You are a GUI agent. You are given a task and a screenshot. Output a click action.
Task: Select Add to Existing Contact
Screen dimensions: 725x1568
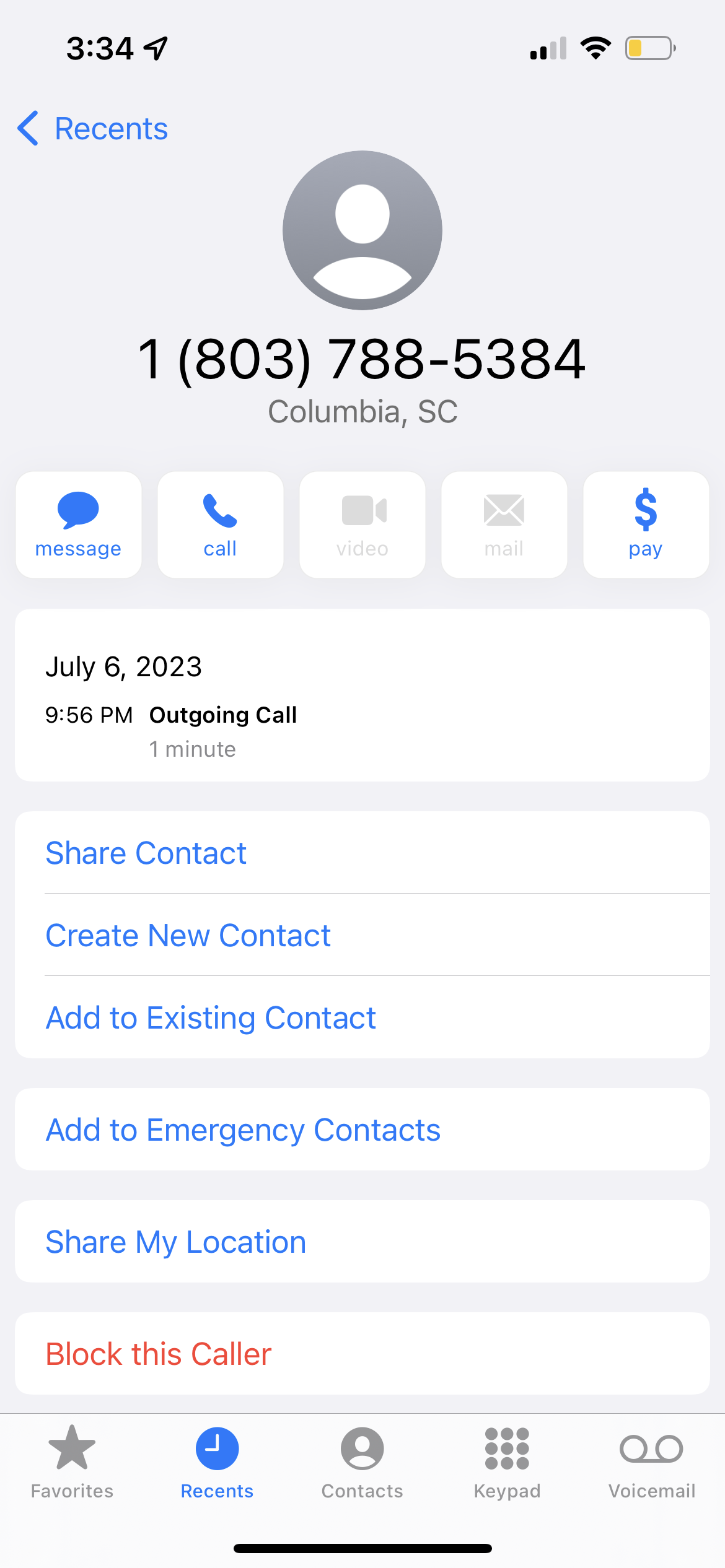click(211, 1017)
